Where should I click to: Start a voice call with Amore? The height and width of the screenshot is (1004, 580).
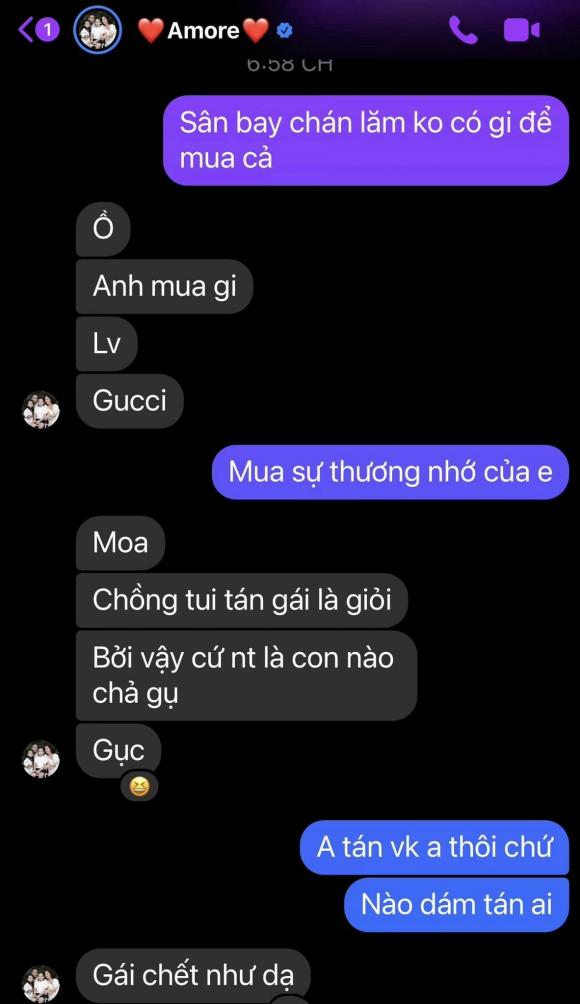point(463,29)
